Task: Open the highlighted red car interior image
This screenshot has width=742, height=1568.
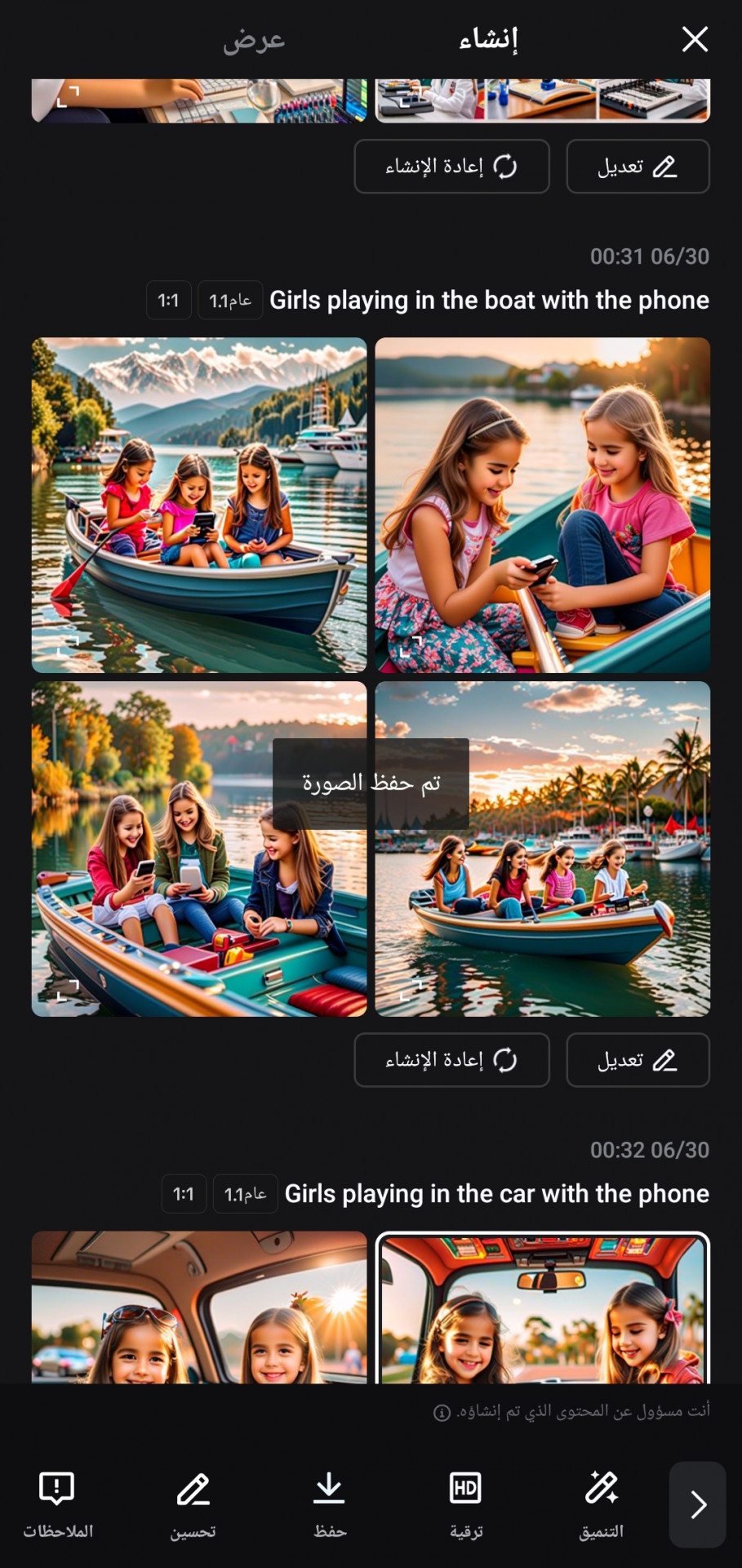Action: [542, 1307]
